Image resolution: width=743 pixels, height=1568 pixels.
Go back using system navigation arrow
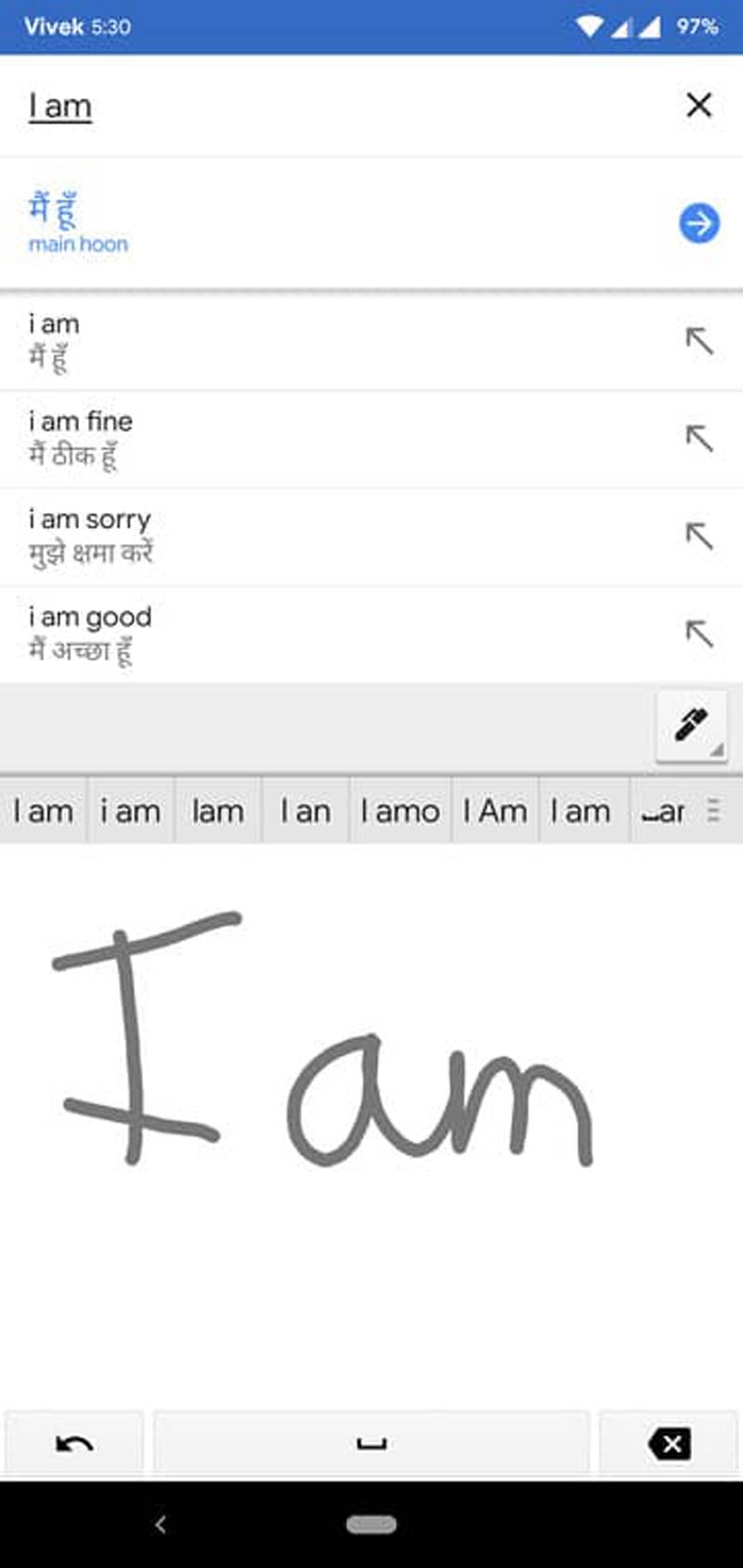pos(160,1524)
